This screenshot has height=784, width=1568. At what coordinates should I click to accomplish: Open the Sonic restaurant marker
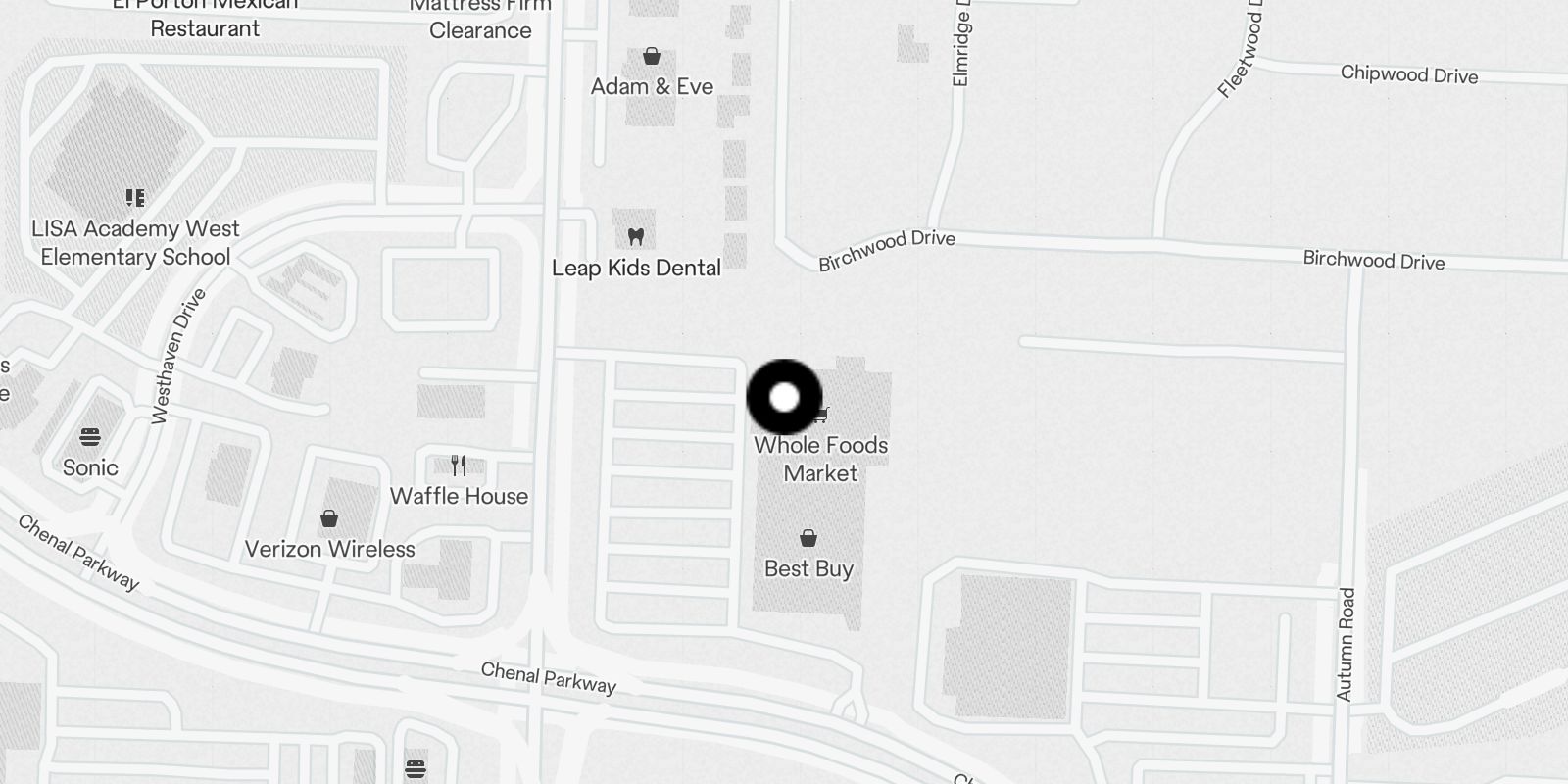[90, 437]
